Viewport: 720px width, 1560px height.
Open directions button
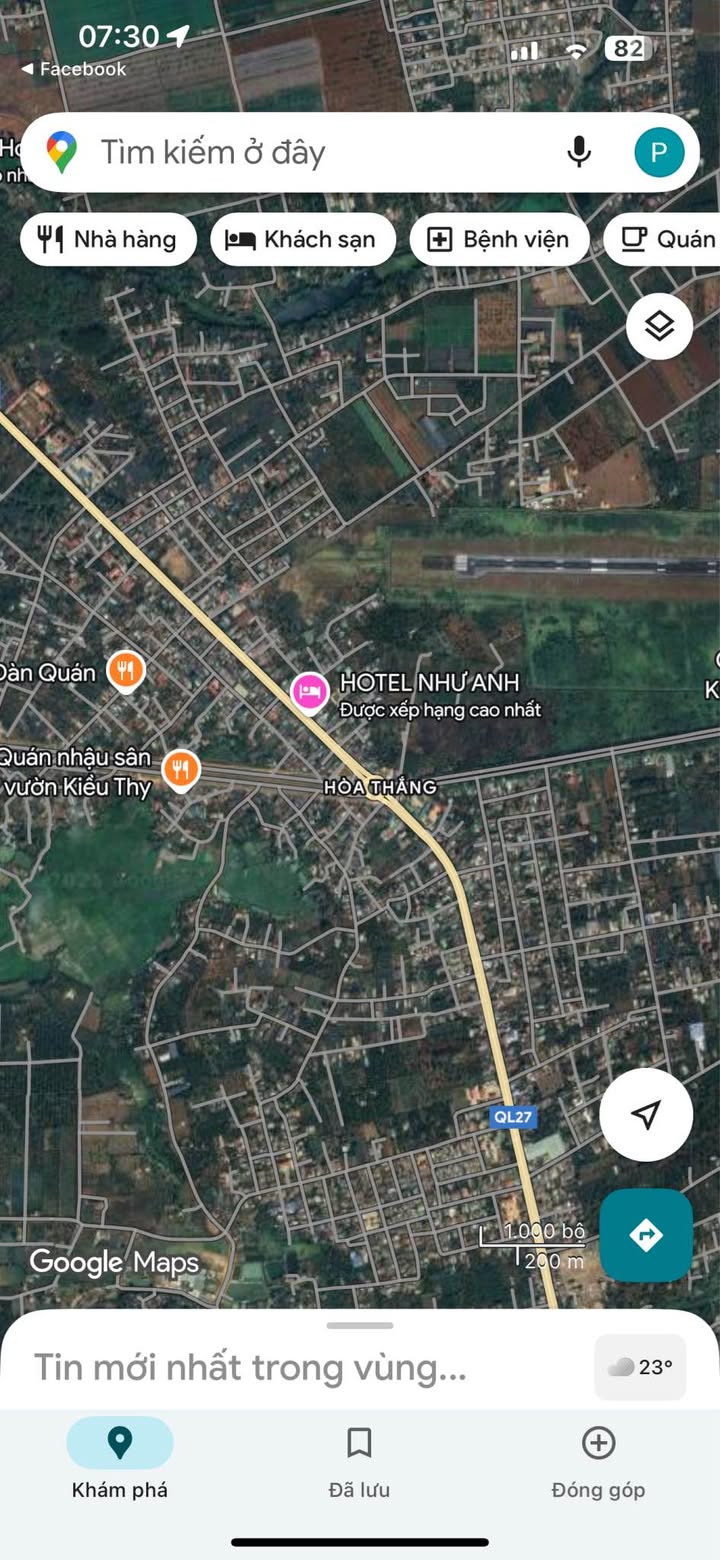pos(646,1235)
